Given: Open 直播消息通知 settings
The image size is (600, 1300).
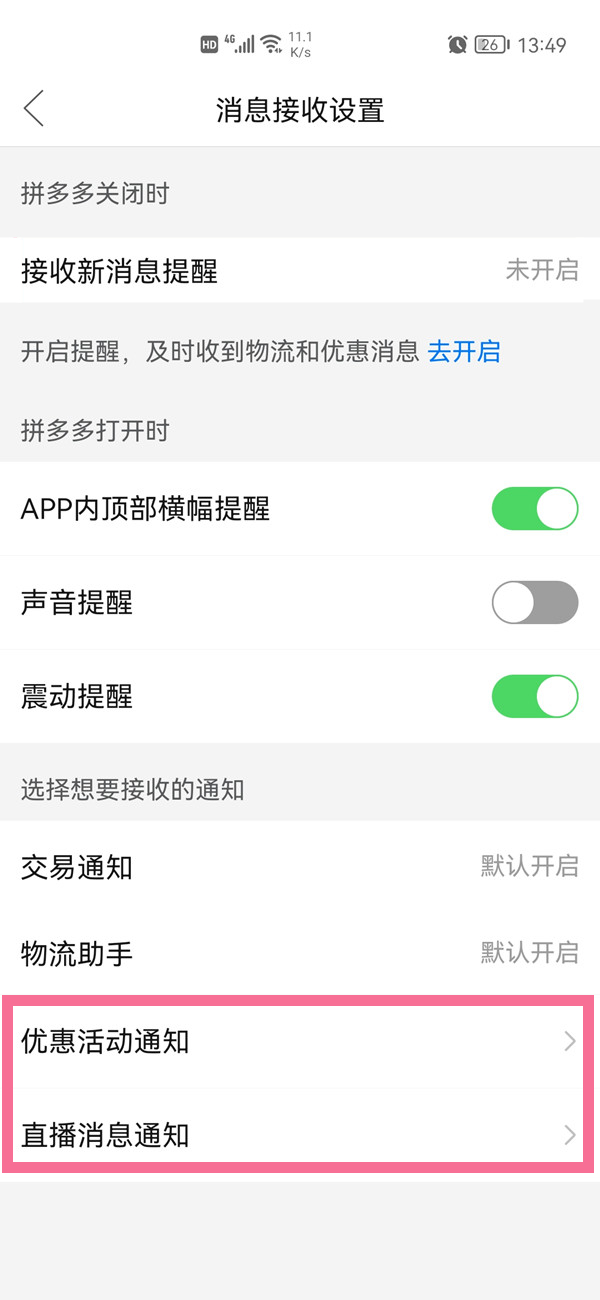Looking at the screenshot, I should coord(300,1135).
